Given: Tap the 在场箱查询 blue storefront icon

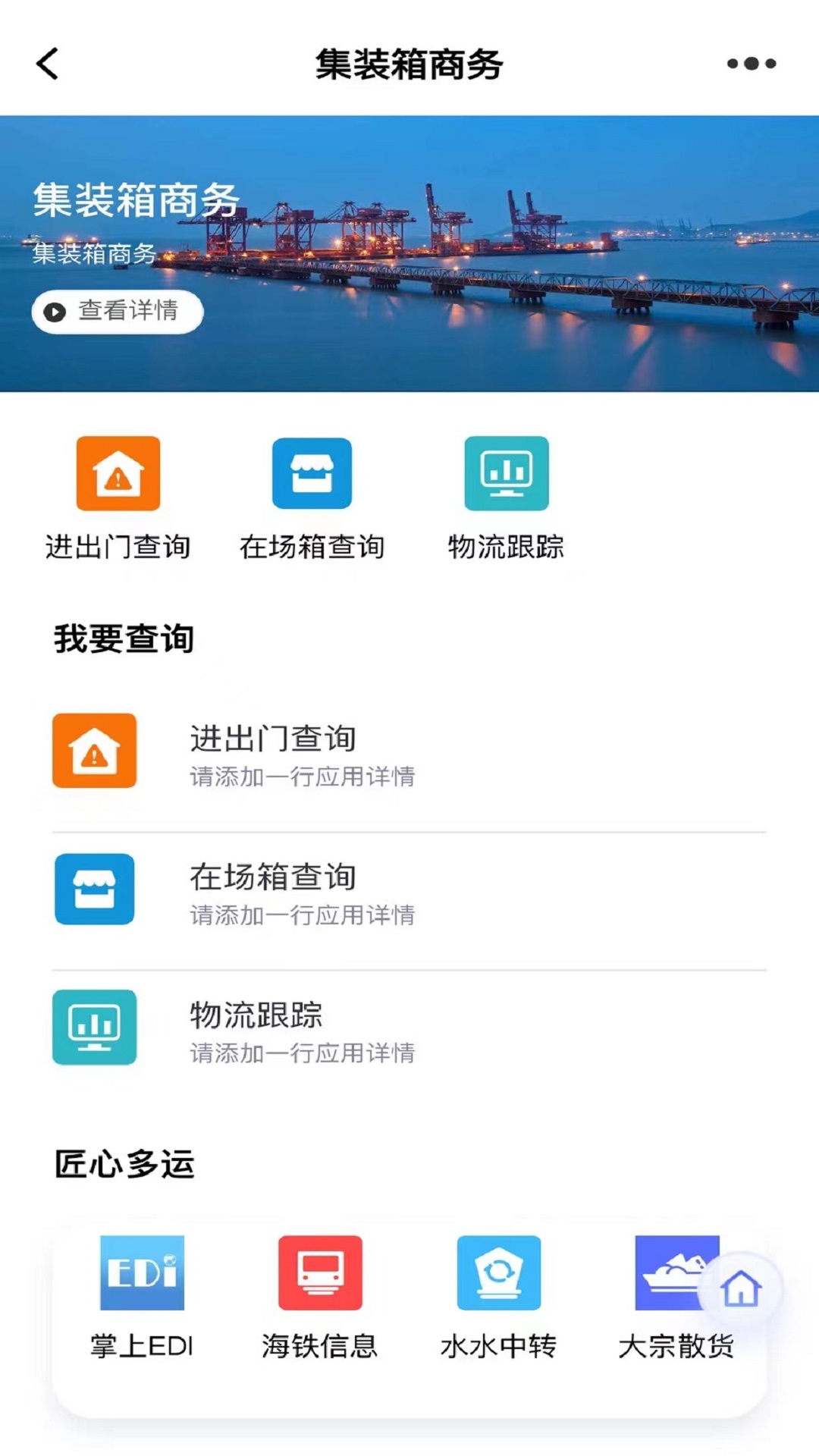Looking at the screenshot, I should (x=312, y=474).
